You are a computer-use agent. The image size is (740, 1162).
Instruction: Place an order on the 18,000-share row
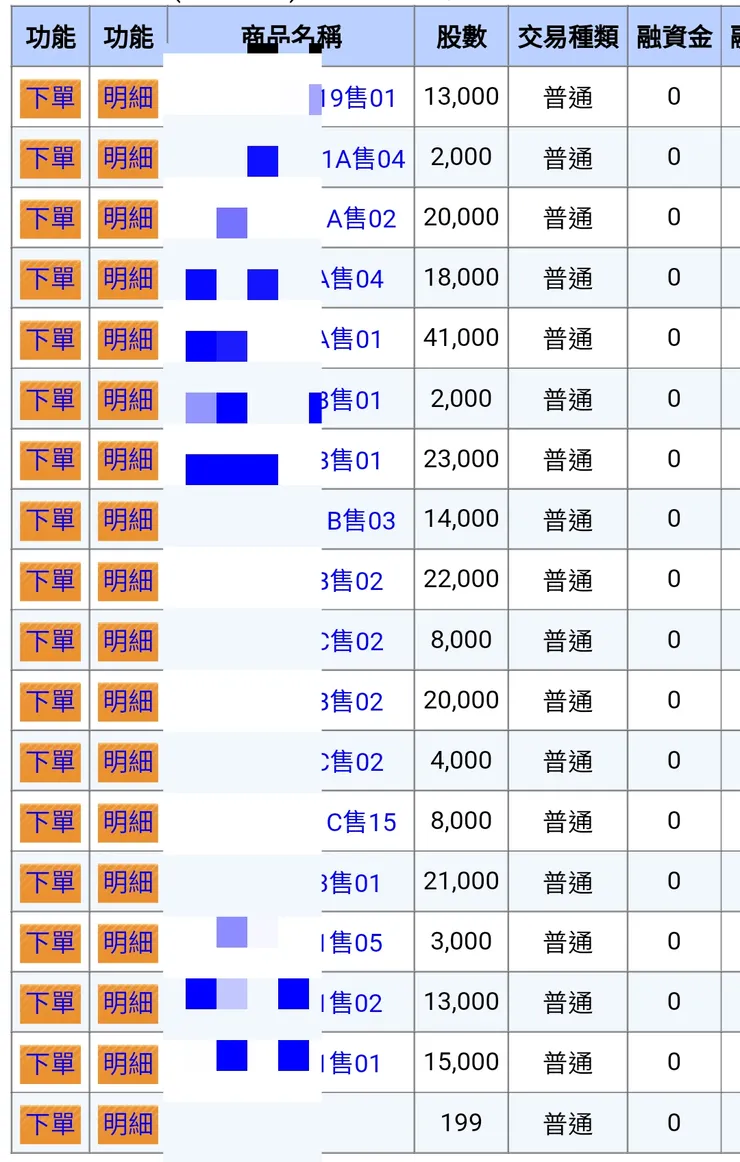tap(50, 279)
